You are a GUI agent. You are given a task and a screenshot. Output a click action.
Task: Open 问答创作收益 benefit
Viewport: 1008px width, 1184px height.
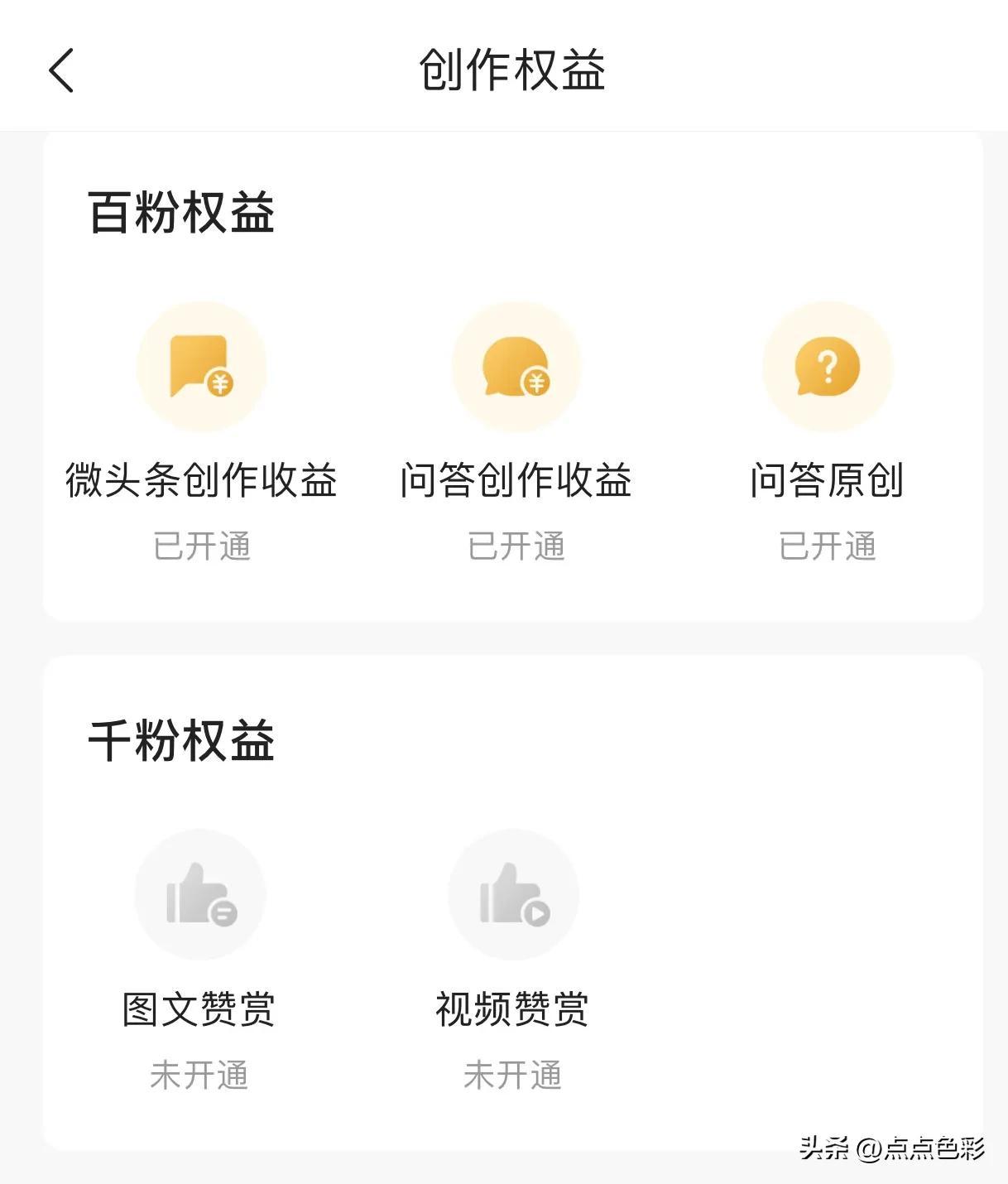point(516,368)
